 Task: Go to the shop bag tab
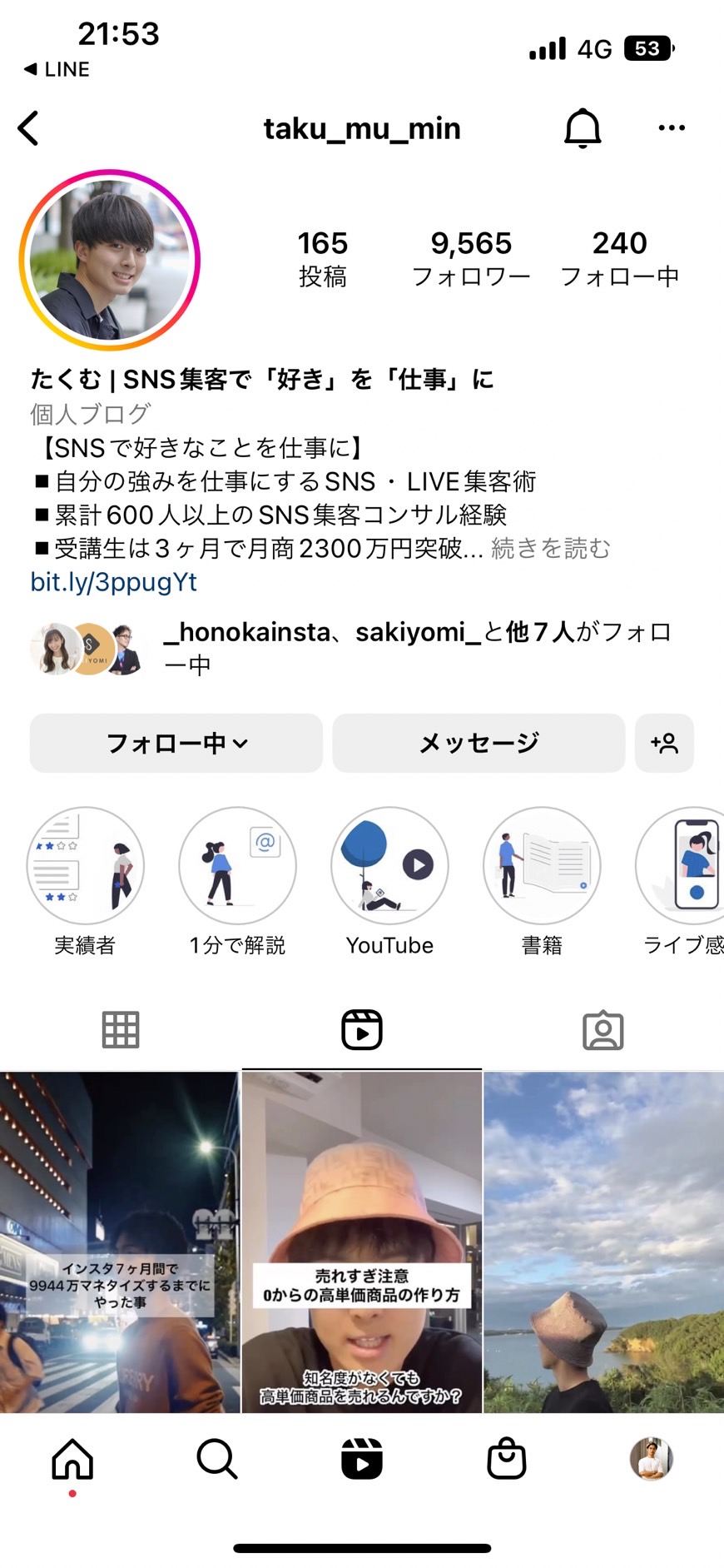(507, 1460)
